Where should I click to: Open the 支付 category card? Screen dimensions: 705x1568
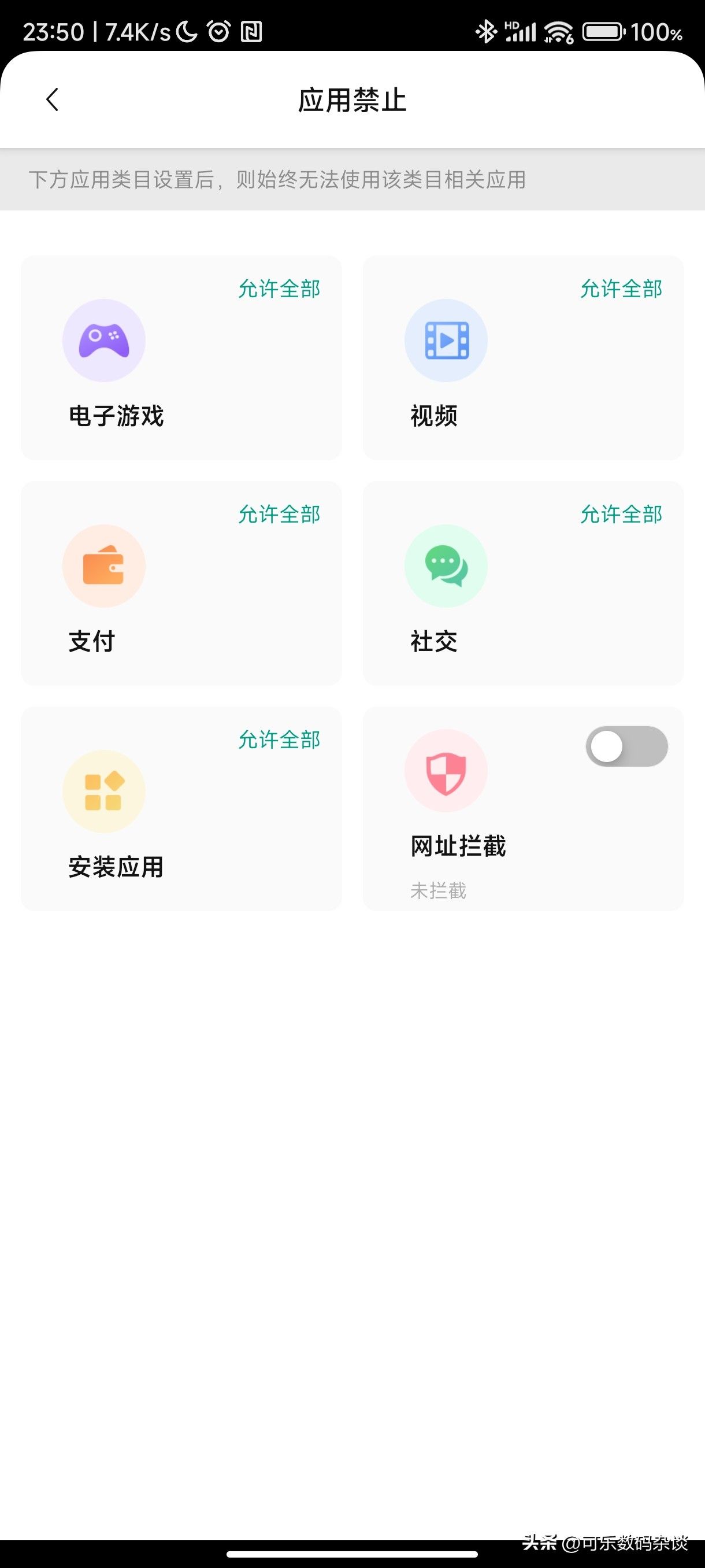[x=181, y=583]
